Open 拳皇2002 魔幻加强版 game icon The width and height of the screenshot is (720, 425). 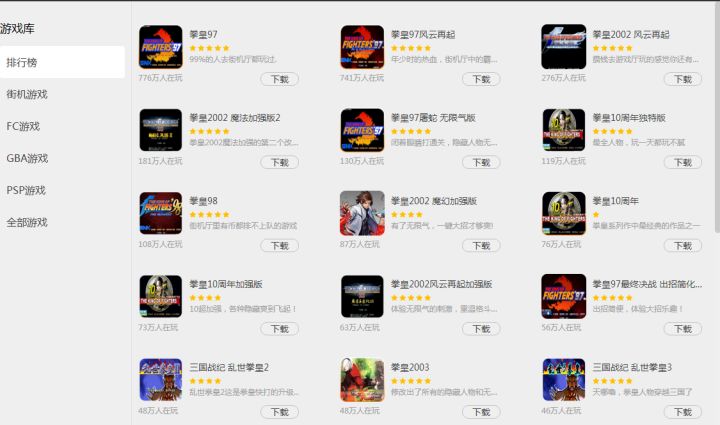[x=362, y=213]
